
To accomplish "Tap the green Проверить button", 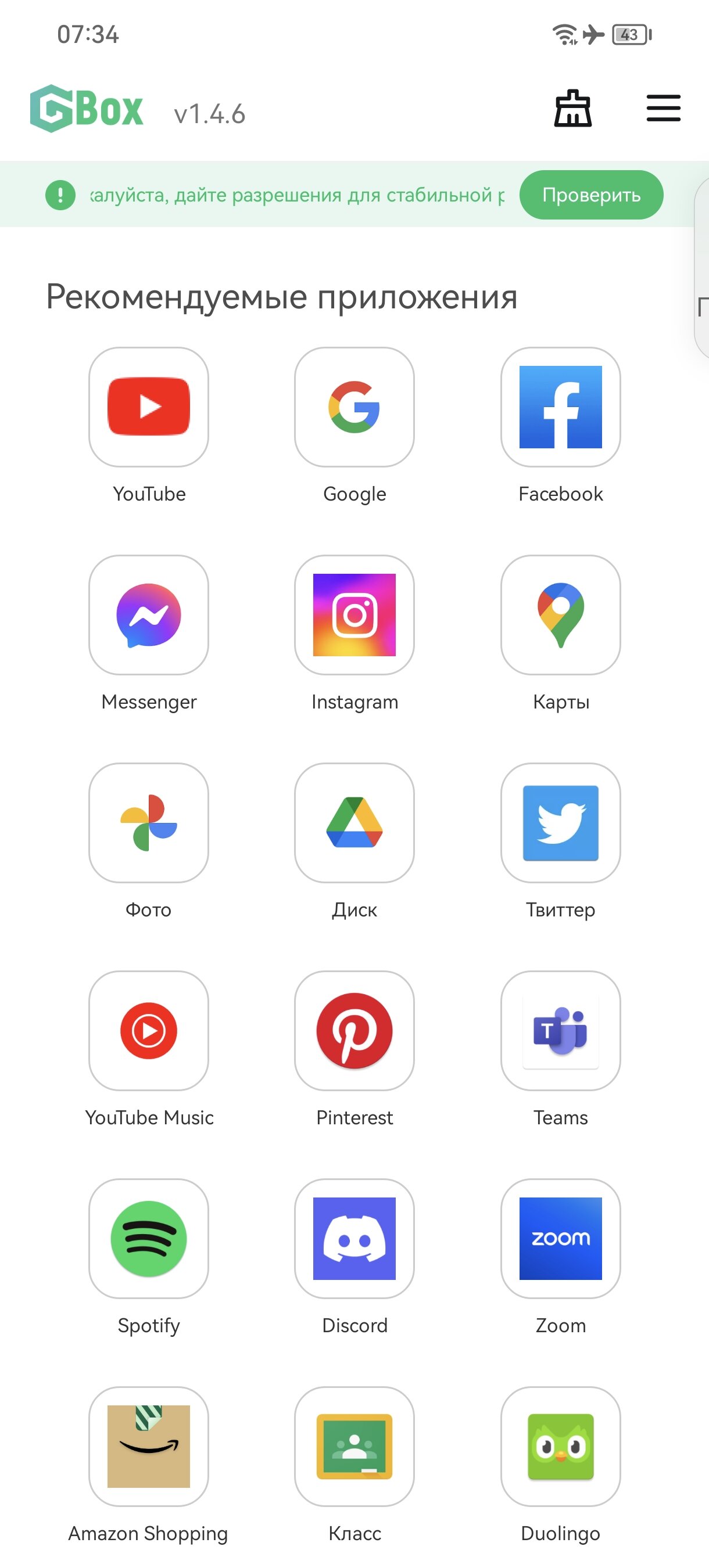I will point(591,195).
